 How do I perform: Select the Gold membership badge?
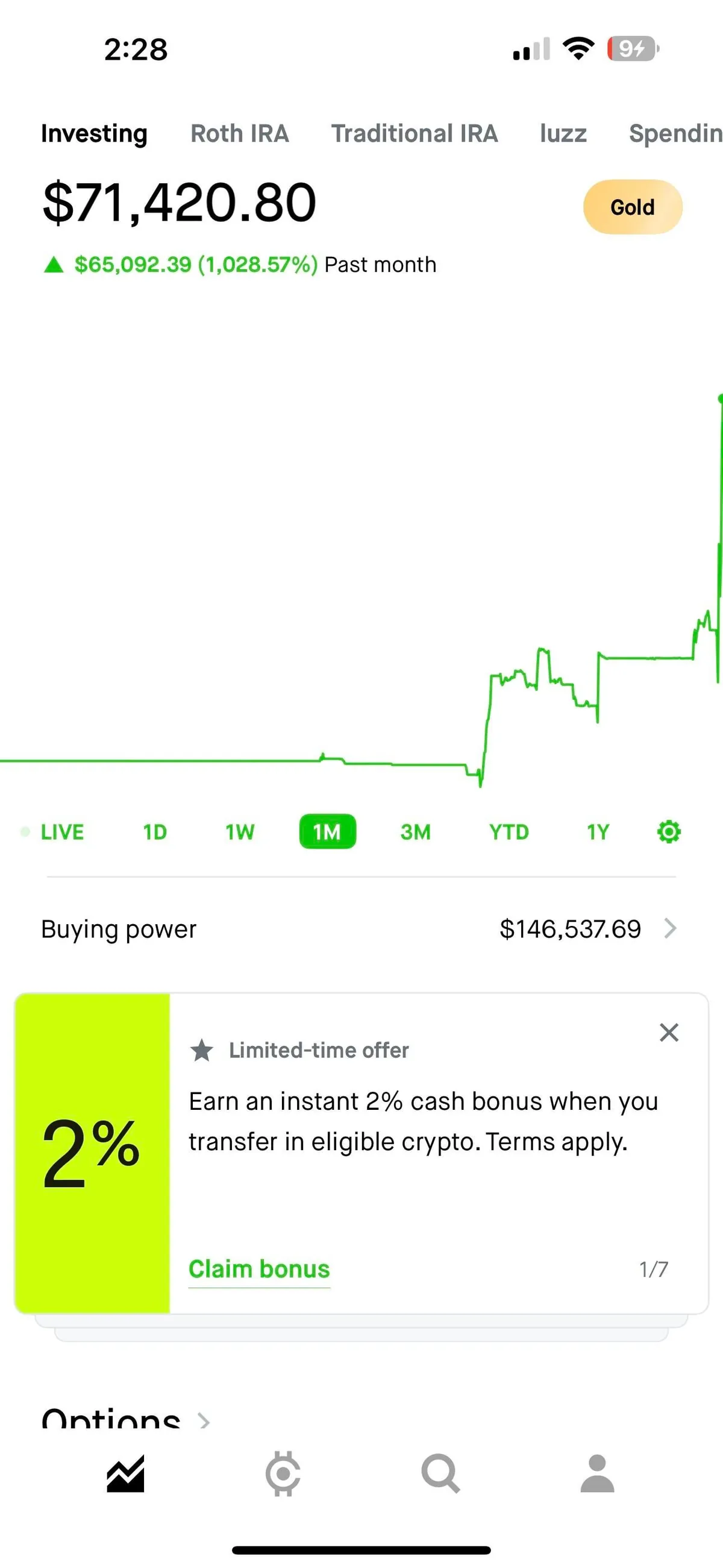tap(633, 207)
